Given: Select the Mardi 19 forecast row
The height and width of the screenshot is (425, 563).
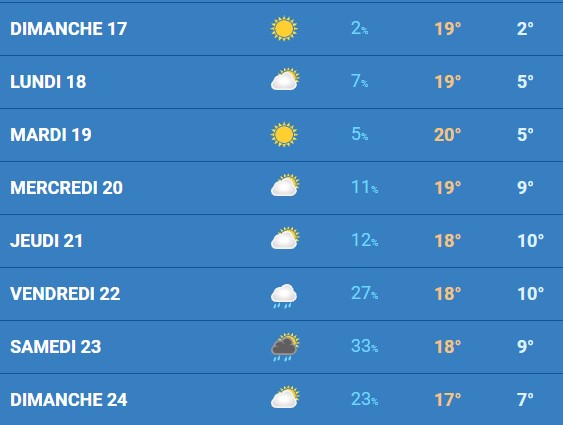Looking at the screenshot, I should (282, 135).
